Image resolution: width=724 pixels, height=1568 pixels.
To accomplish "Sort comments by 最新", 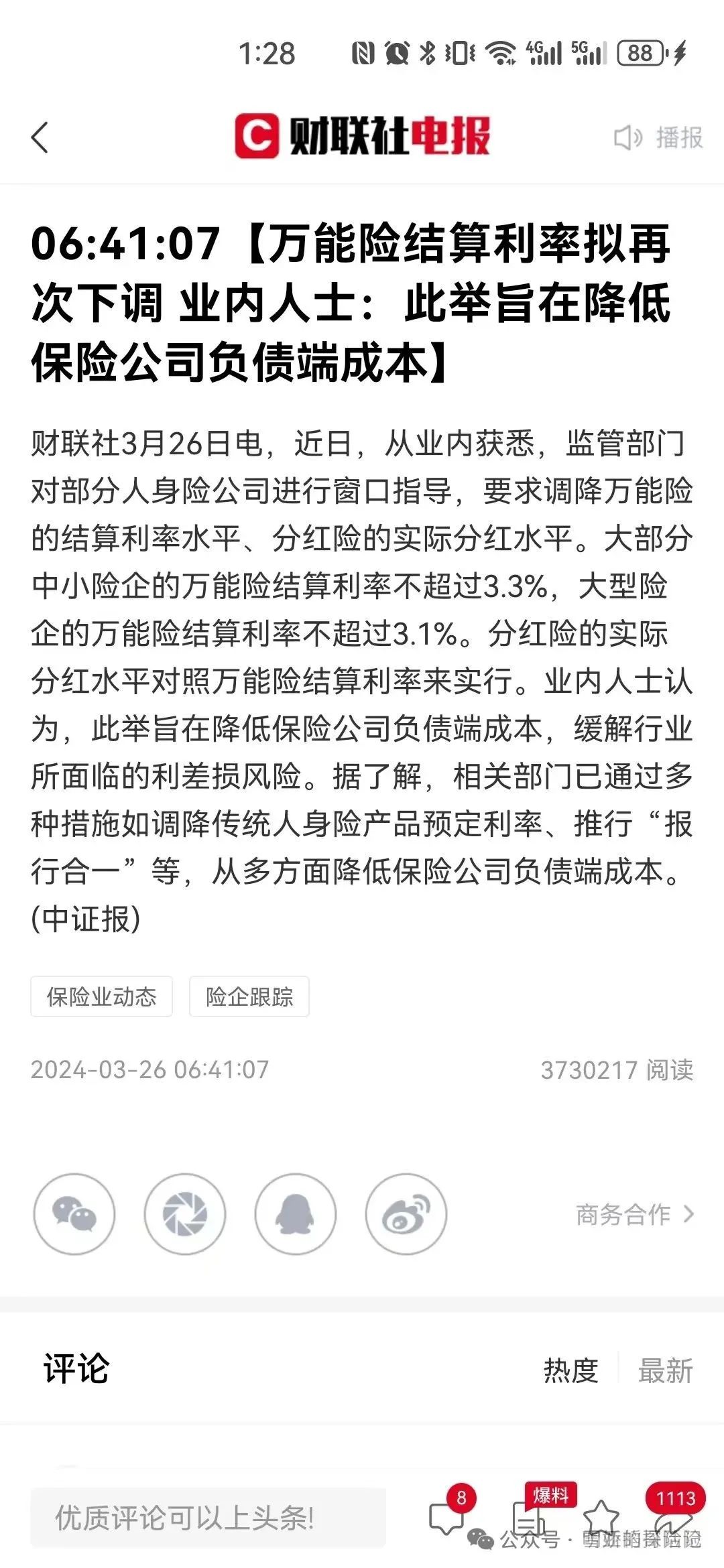I will (x=666, y=1371).
